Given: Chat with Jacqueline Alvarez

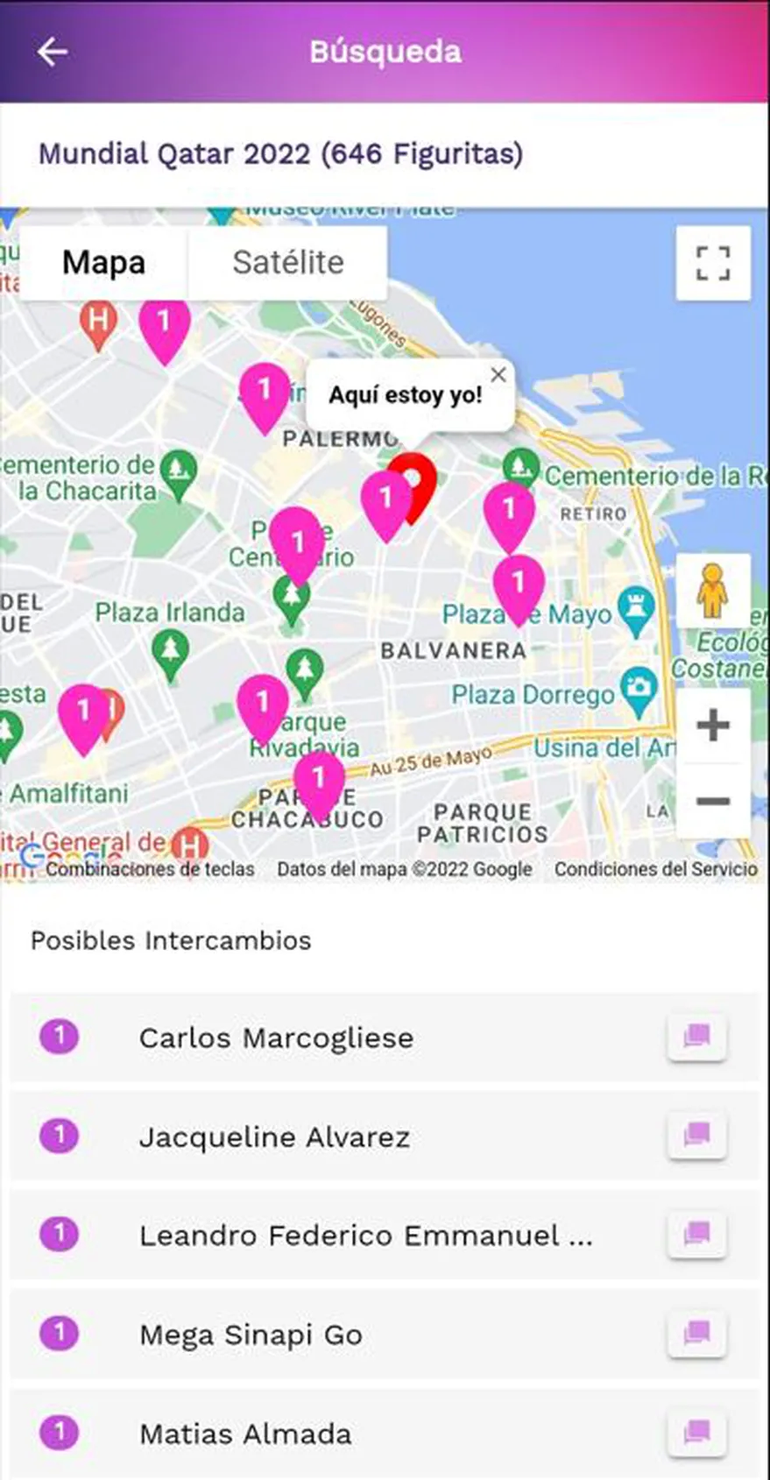Looking at the screenshot, I should tap(697, 1136).
